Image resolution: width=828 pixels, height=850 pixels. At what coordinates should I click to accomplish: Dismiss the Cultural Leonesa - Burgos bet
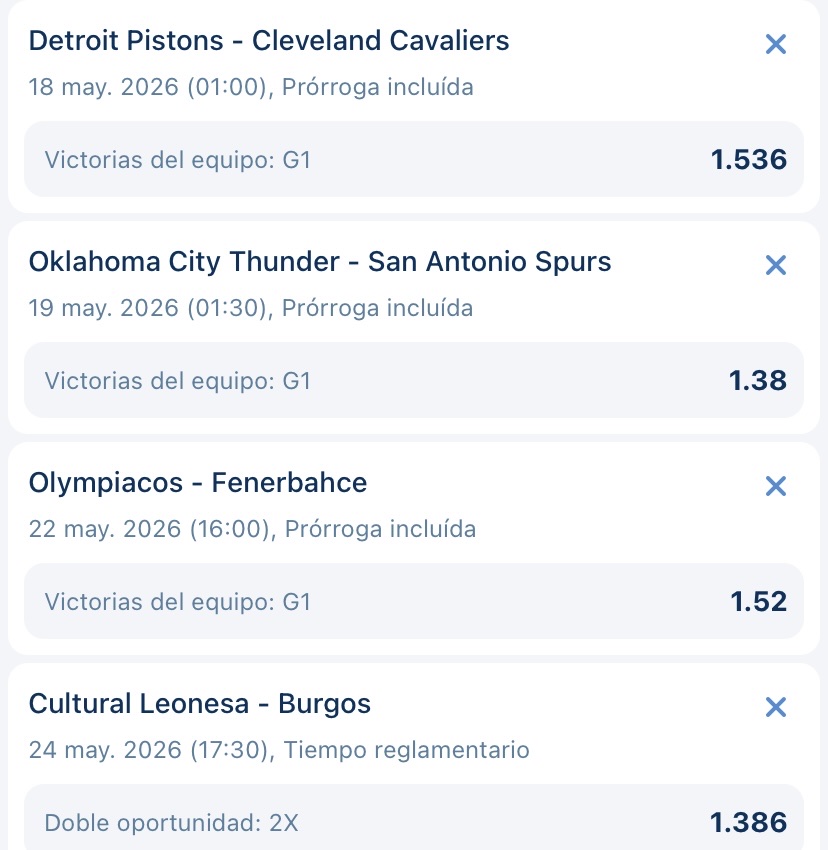coord(775,707)
